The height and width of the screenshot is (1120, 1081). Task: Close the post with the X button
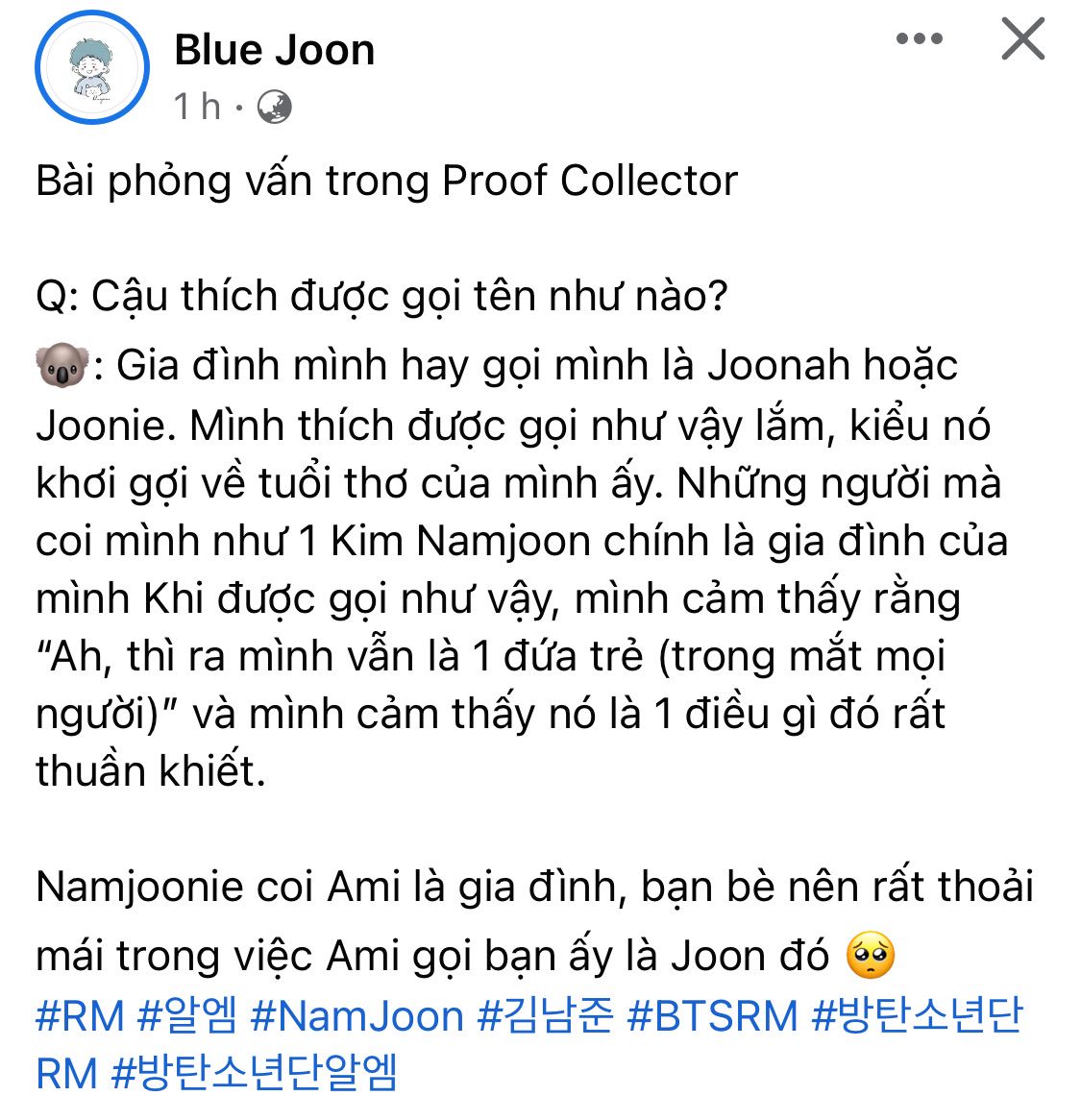click(1022, 39)
